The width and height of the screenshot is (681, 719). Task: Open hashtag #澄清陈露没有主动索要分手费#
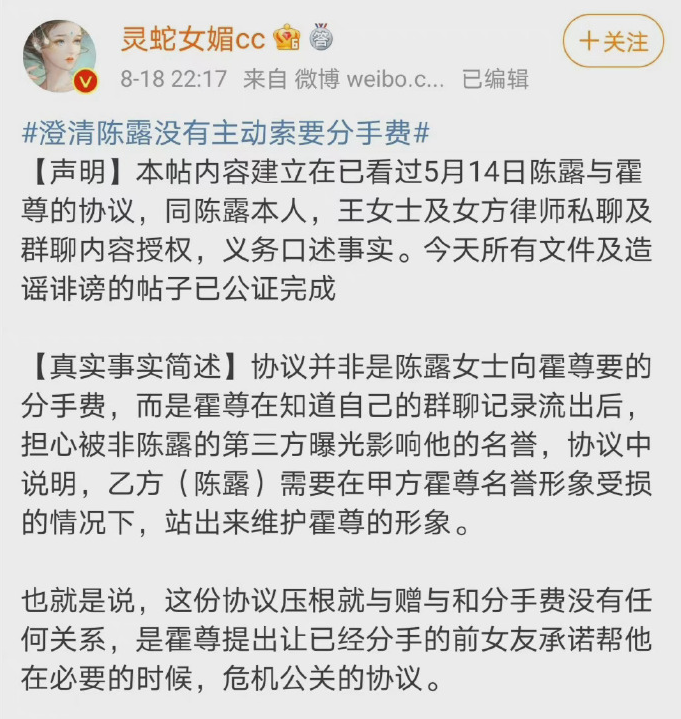click(x=226, y=132)
